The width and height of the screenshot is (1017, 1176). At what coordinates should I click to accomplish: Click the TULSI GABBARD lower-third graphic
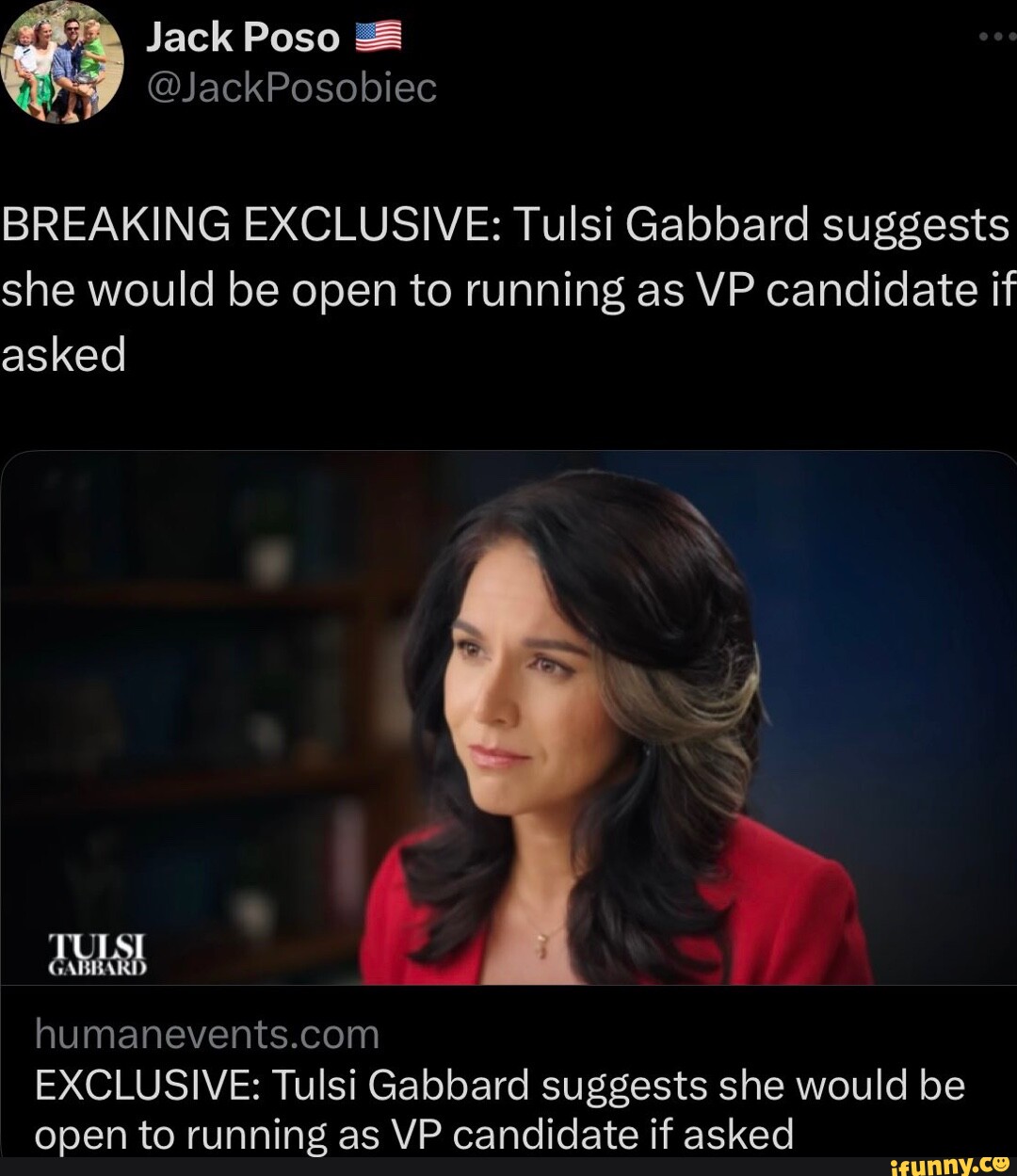click(97, 953)
